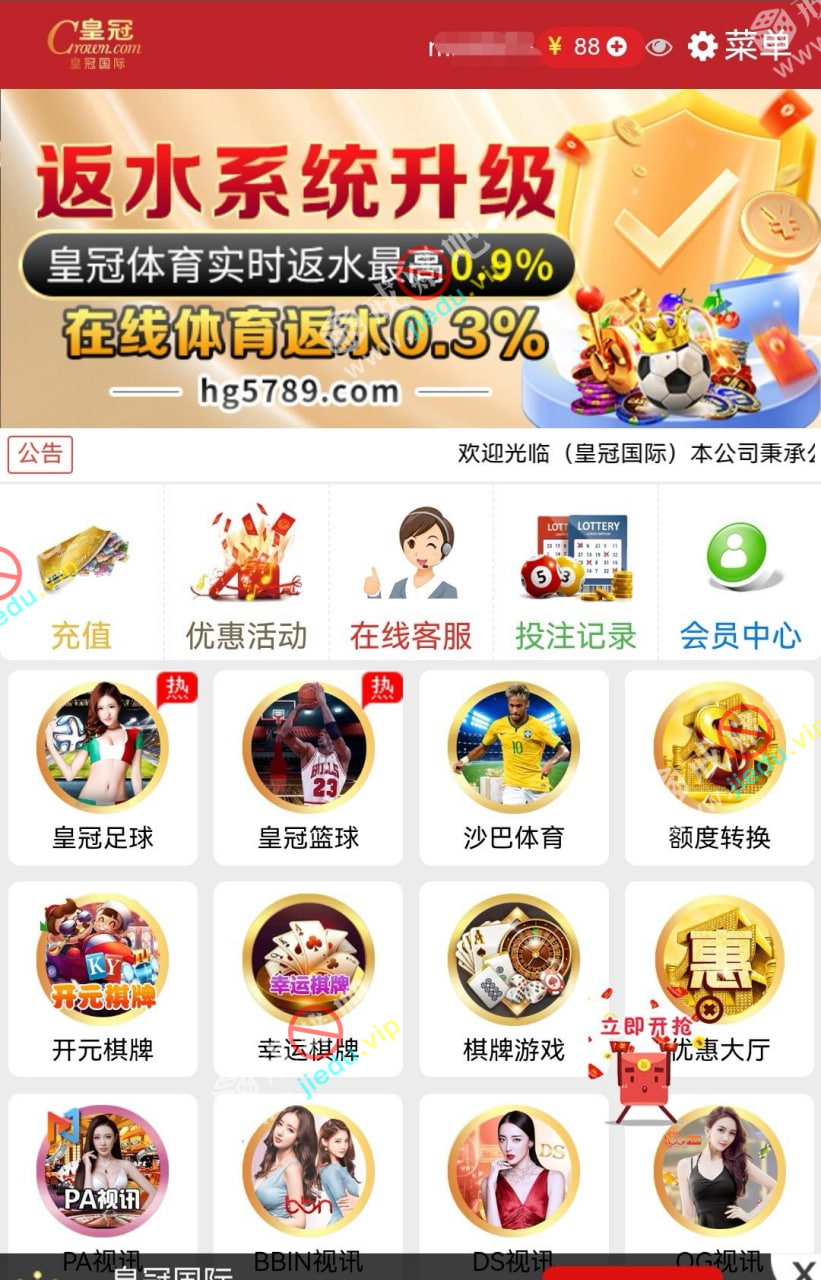Open 额度转换 balance transfer
821x1280 pixels.
[x=719, y=766]
